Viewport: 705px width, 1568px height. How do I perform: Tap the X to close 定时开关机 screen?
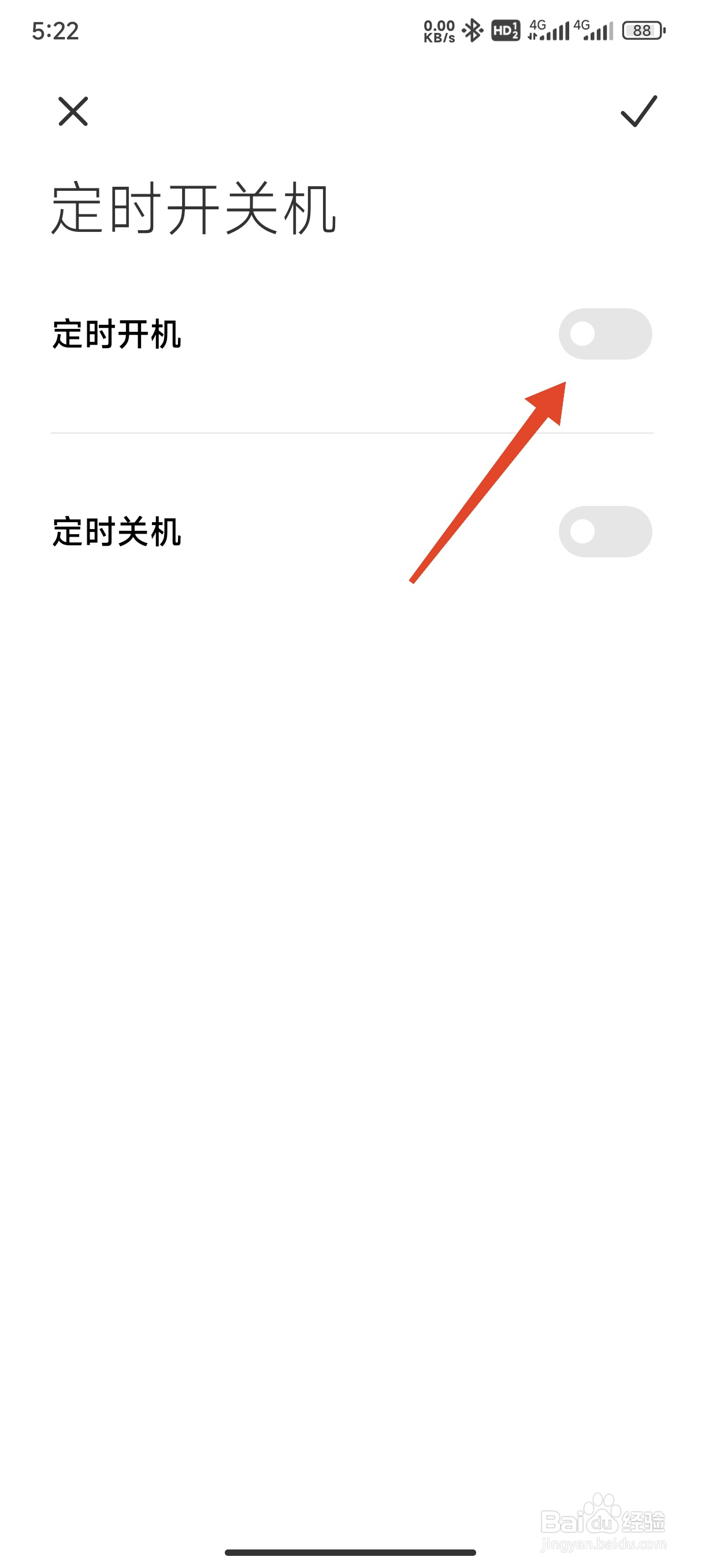(73, 113)
